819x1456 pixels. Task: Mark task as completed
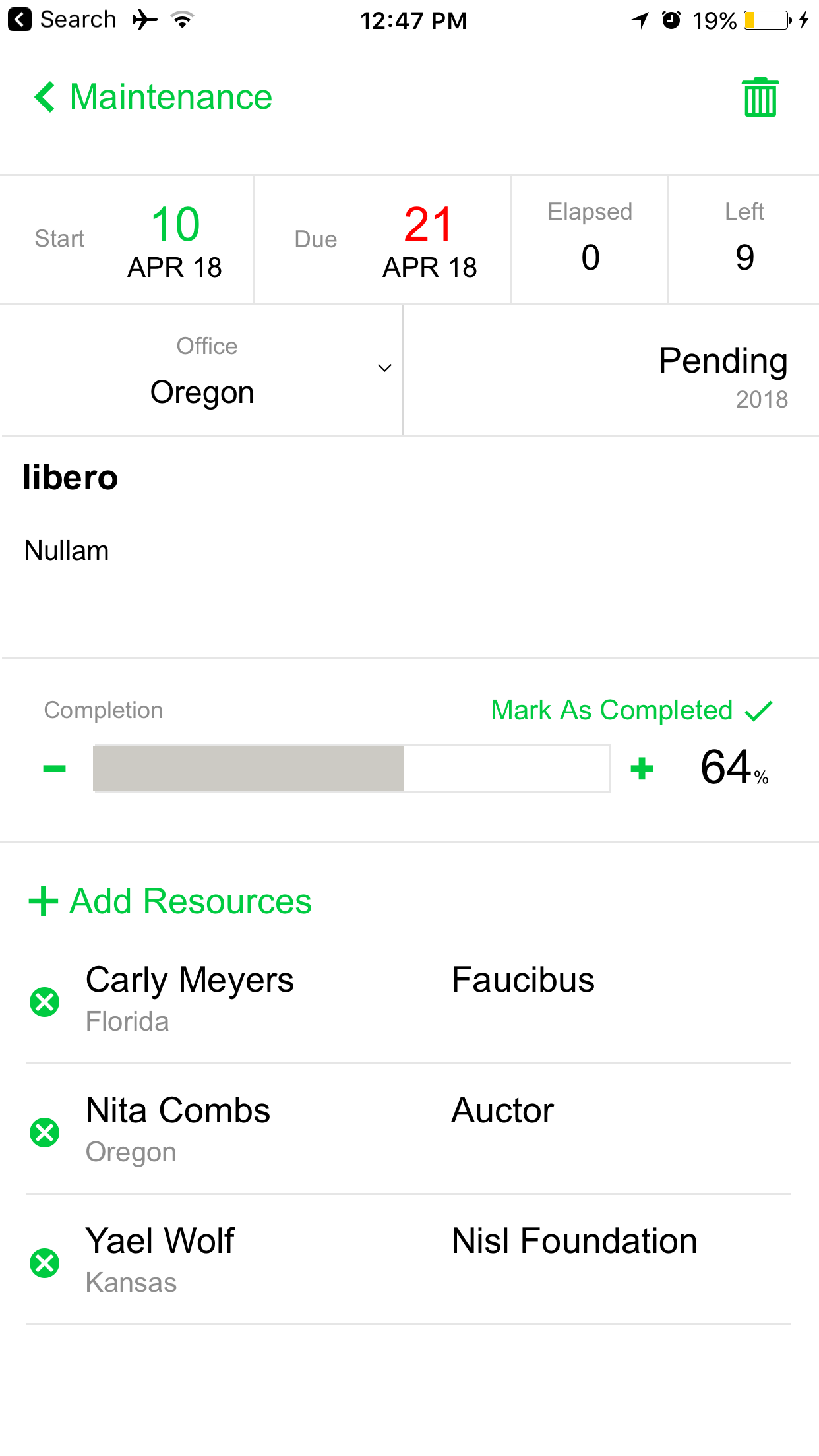point(632,710)
